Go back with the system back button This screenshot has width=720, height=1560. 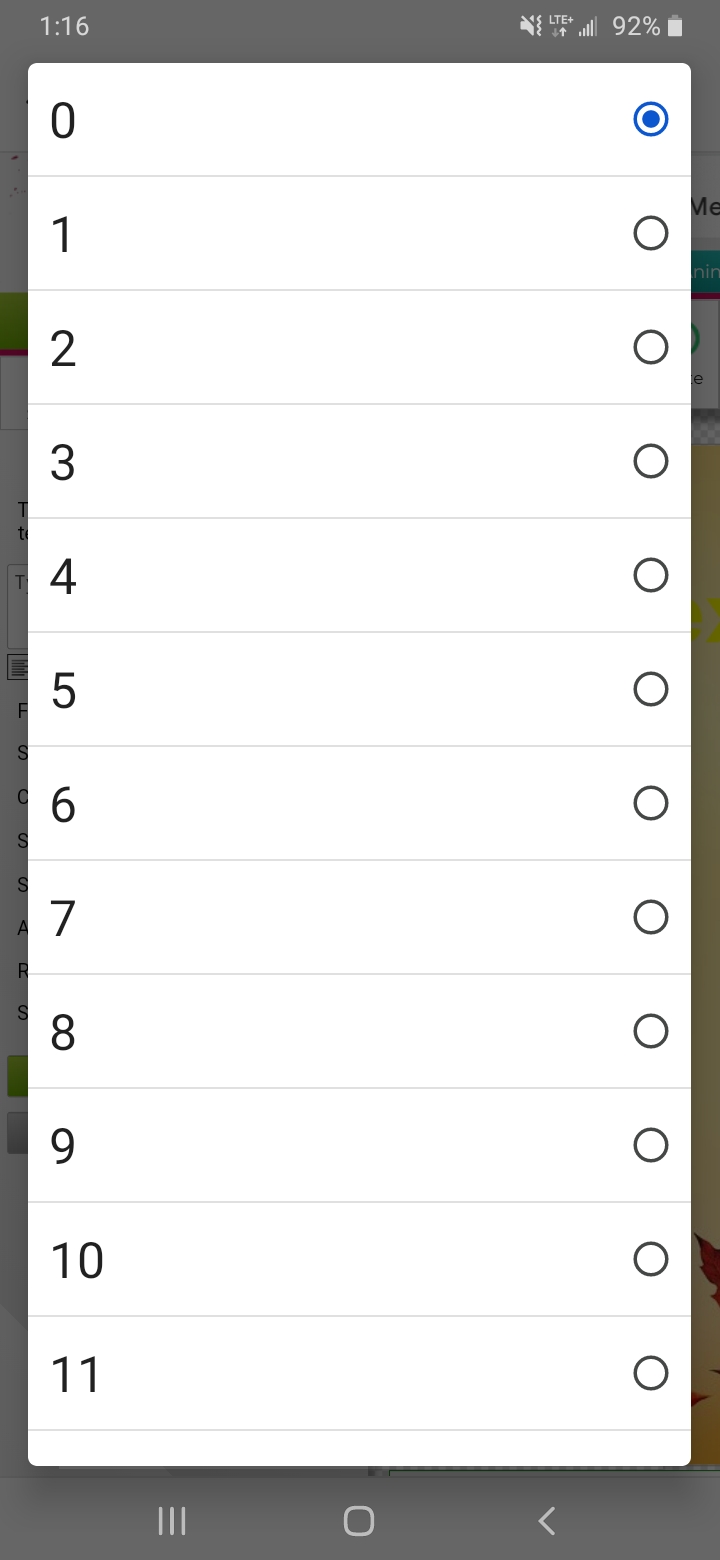click(546, 1521)
